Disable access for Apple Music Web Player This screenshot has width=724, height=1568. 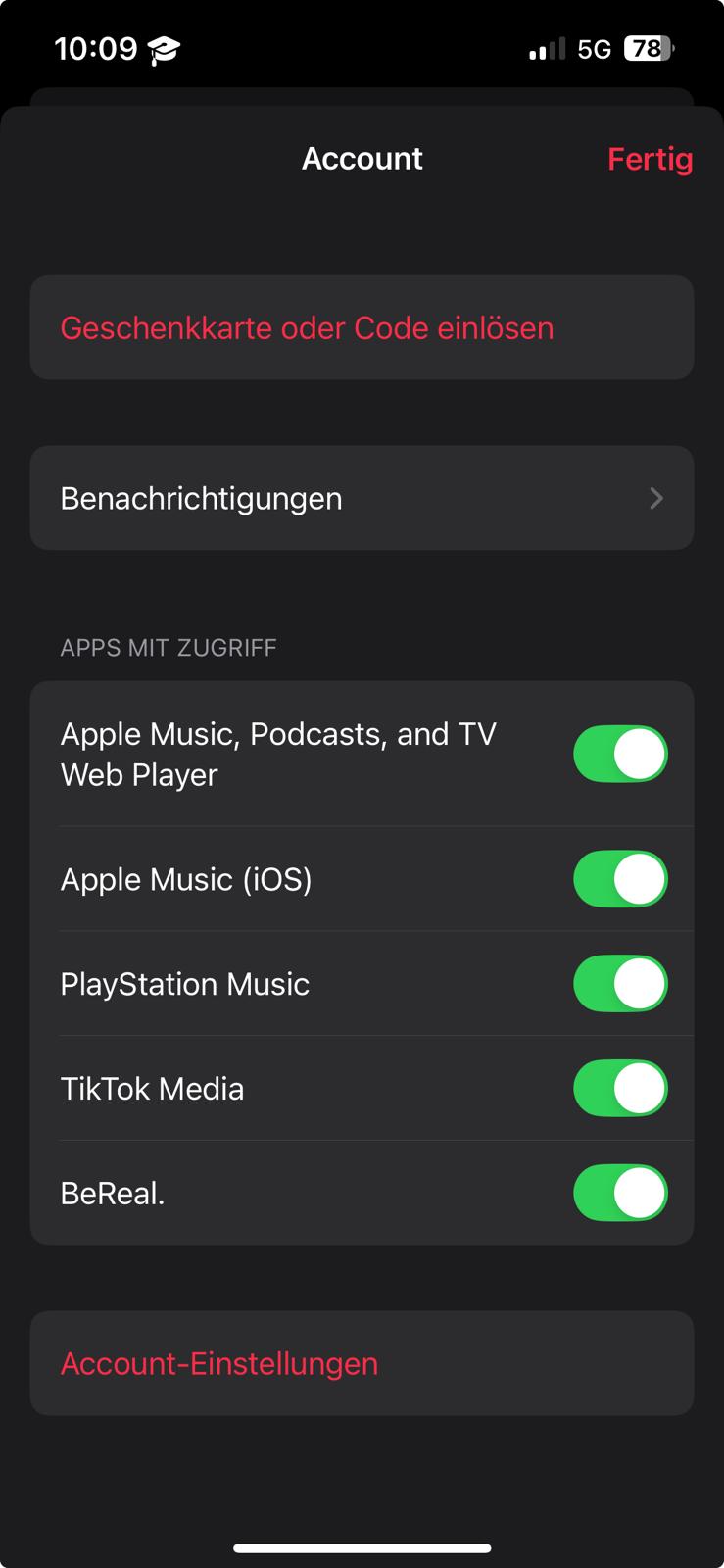coord(620,754)
